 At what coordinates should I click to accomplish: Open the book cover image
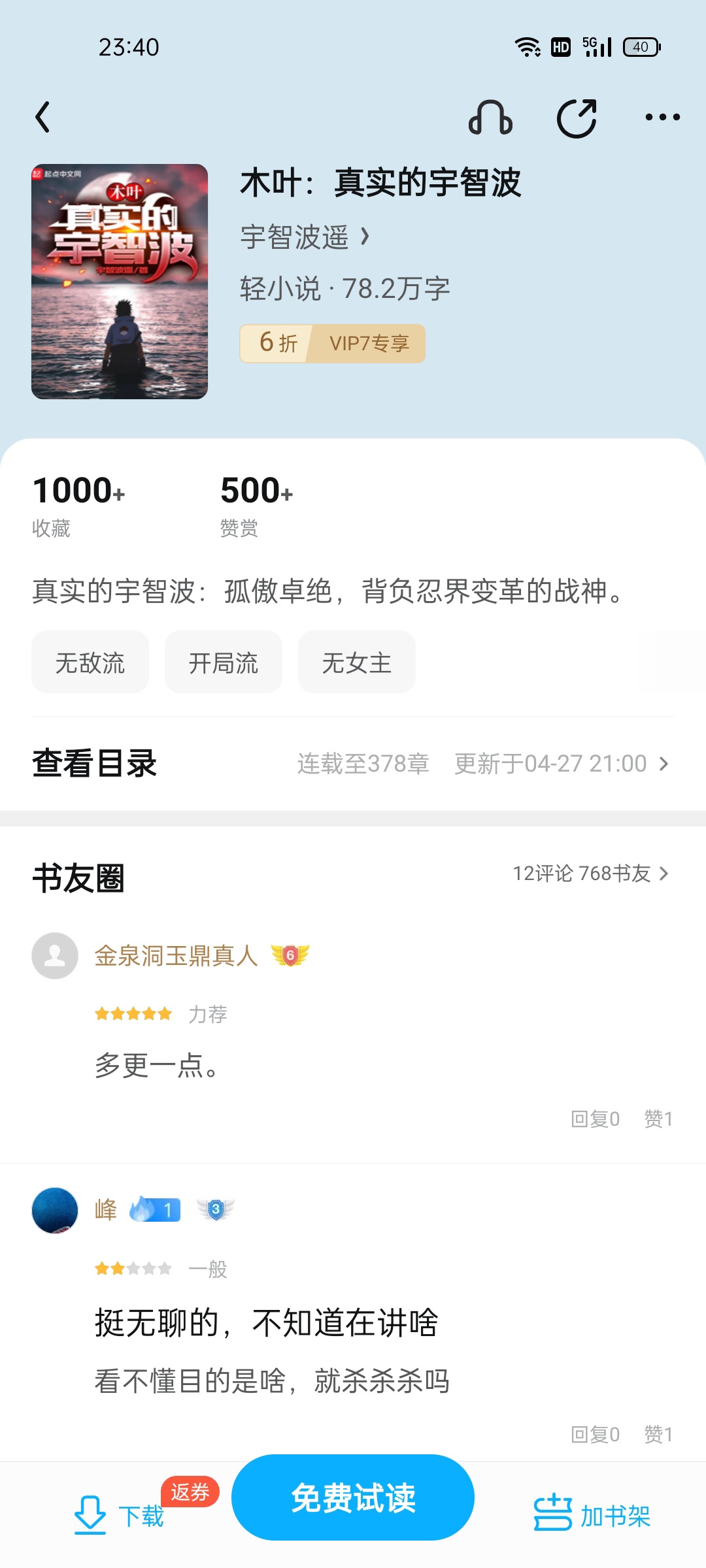click(x=120, y=282)
